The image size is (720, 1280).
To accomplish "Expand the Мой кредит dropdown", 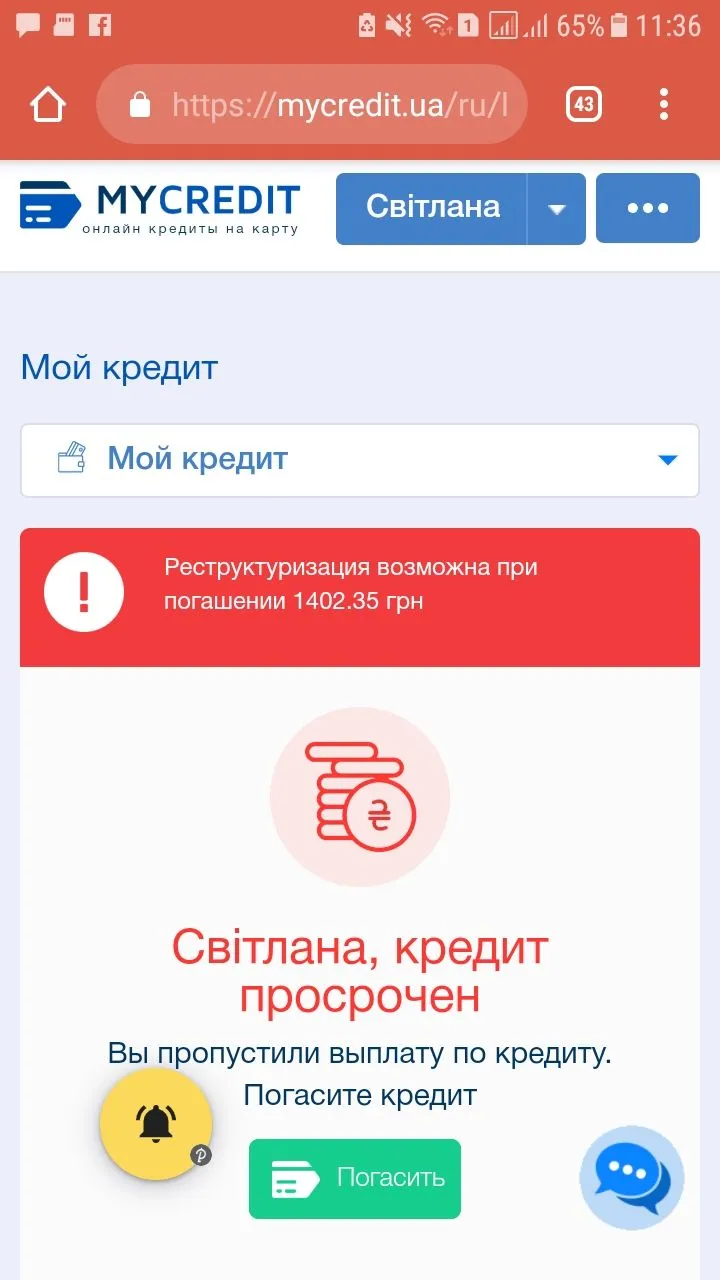I will 360,460.
